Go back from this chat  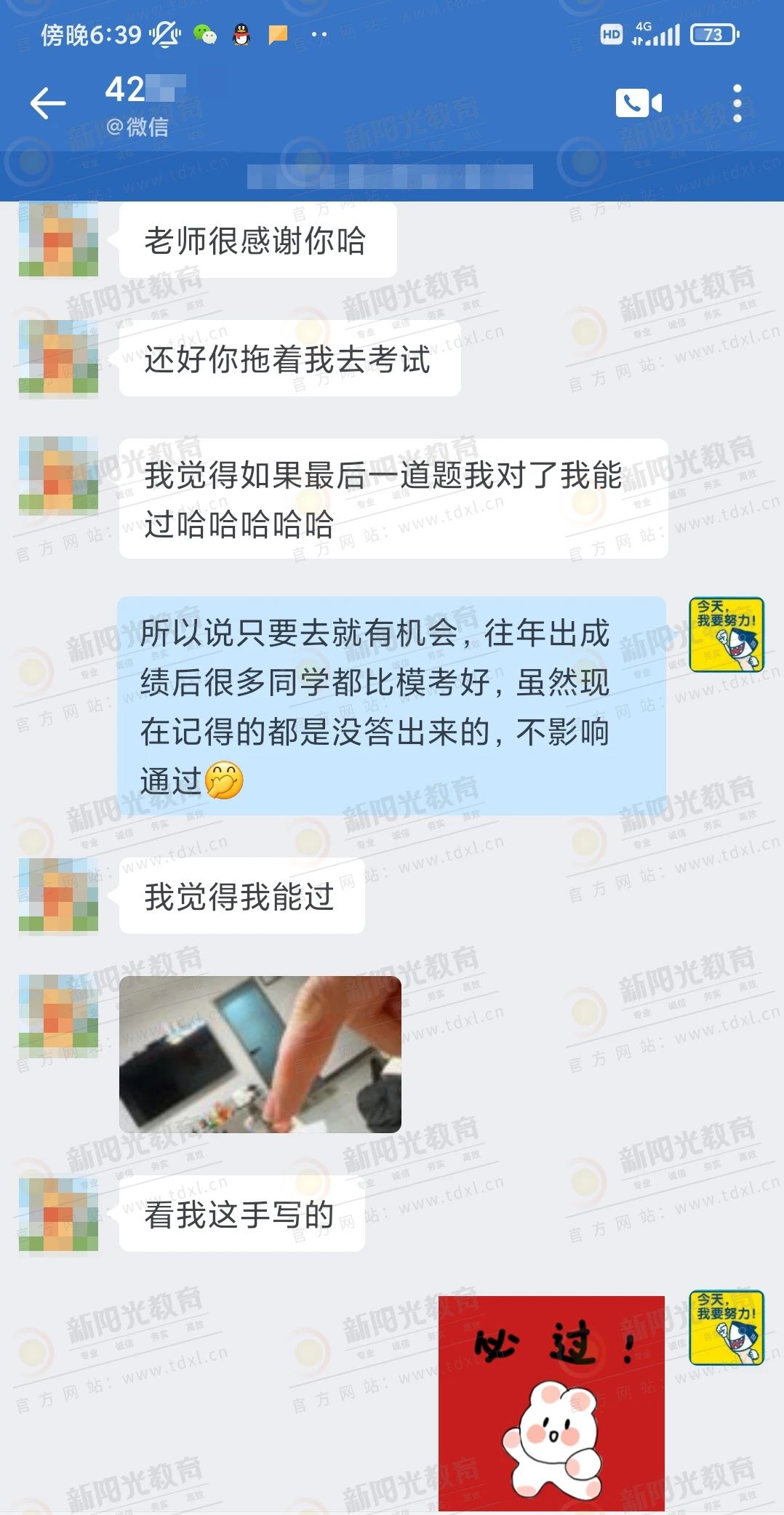48,103
